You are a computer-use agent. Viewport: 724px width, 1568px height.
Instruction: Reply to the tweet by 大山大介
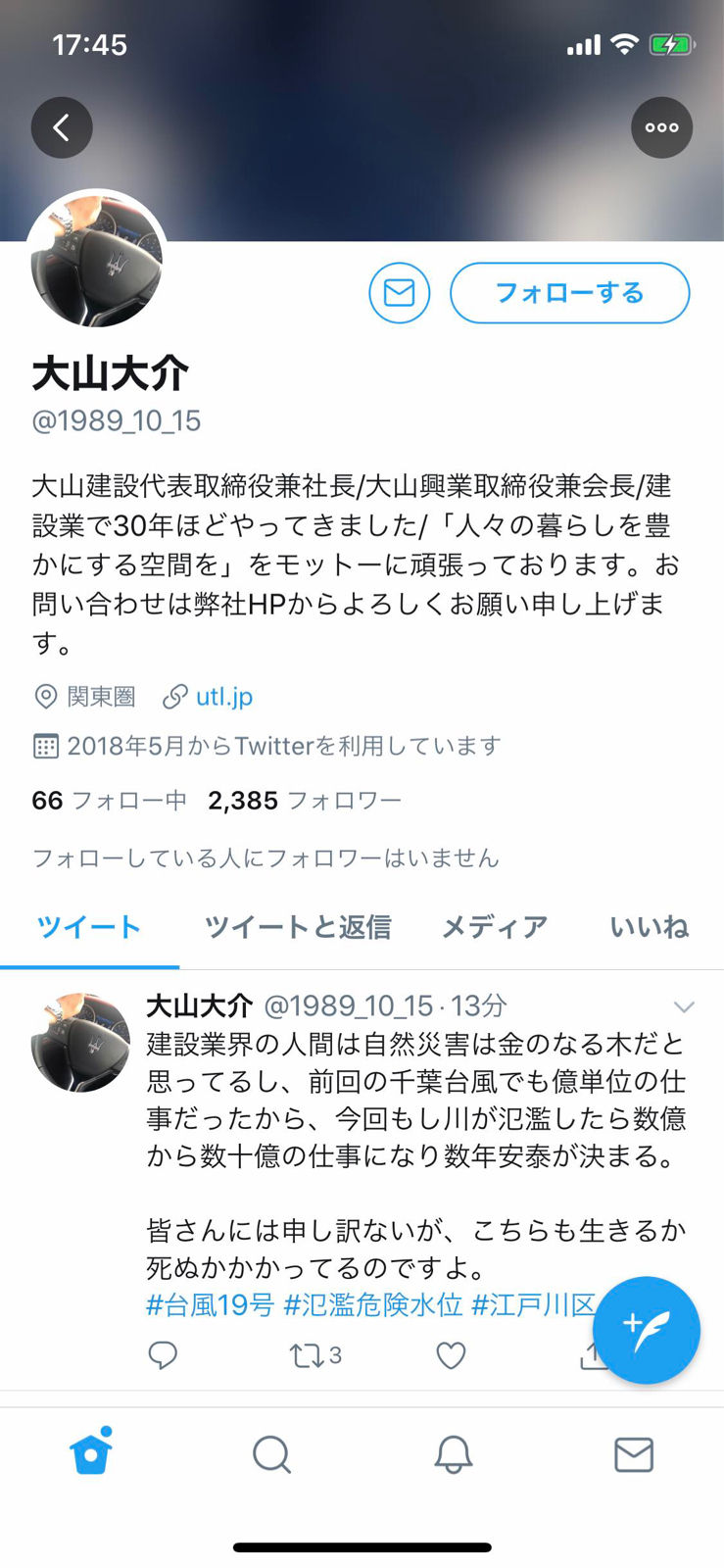tap(163, 1355)
